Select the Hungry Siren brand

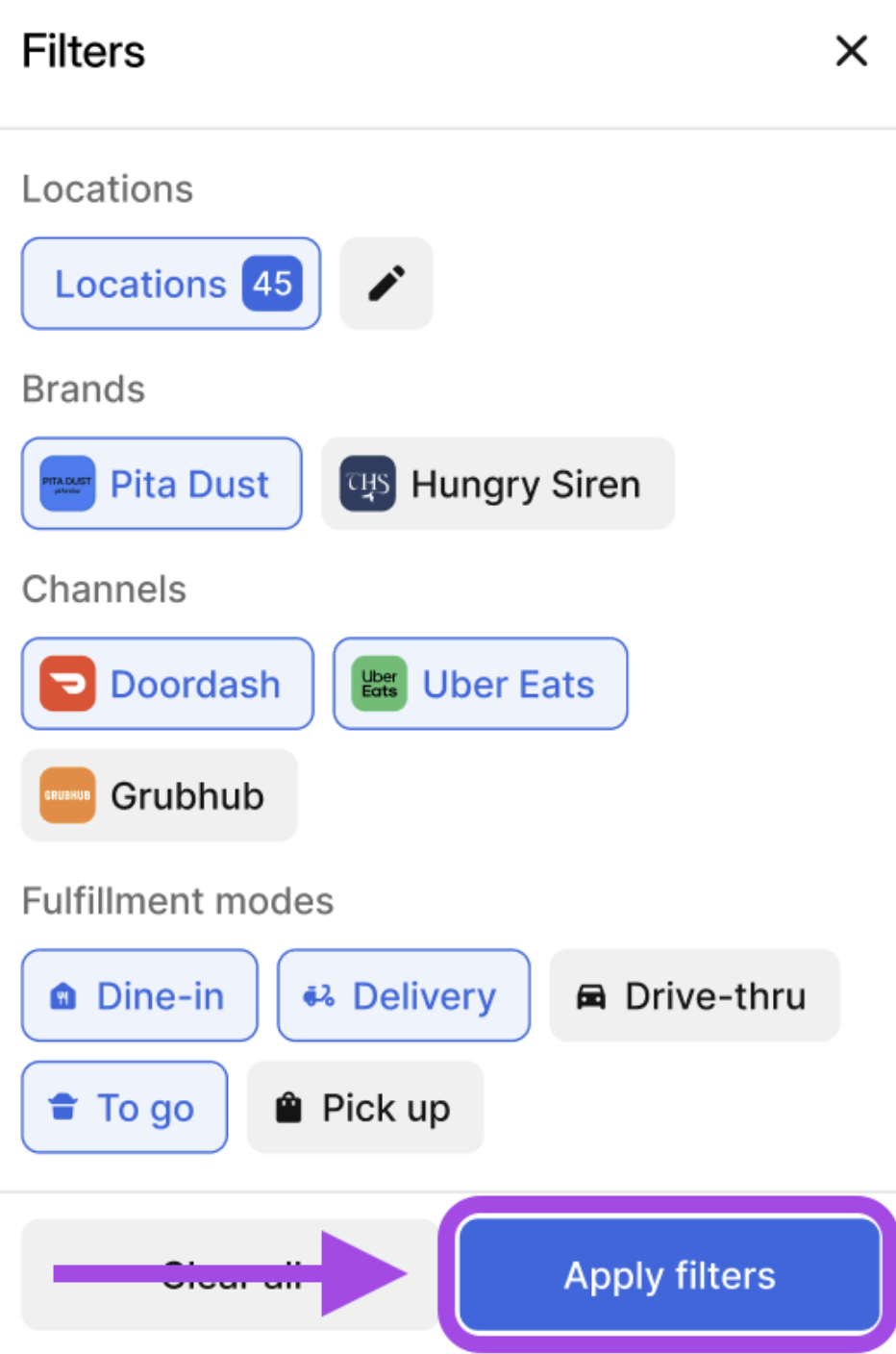tap(497, 484)
